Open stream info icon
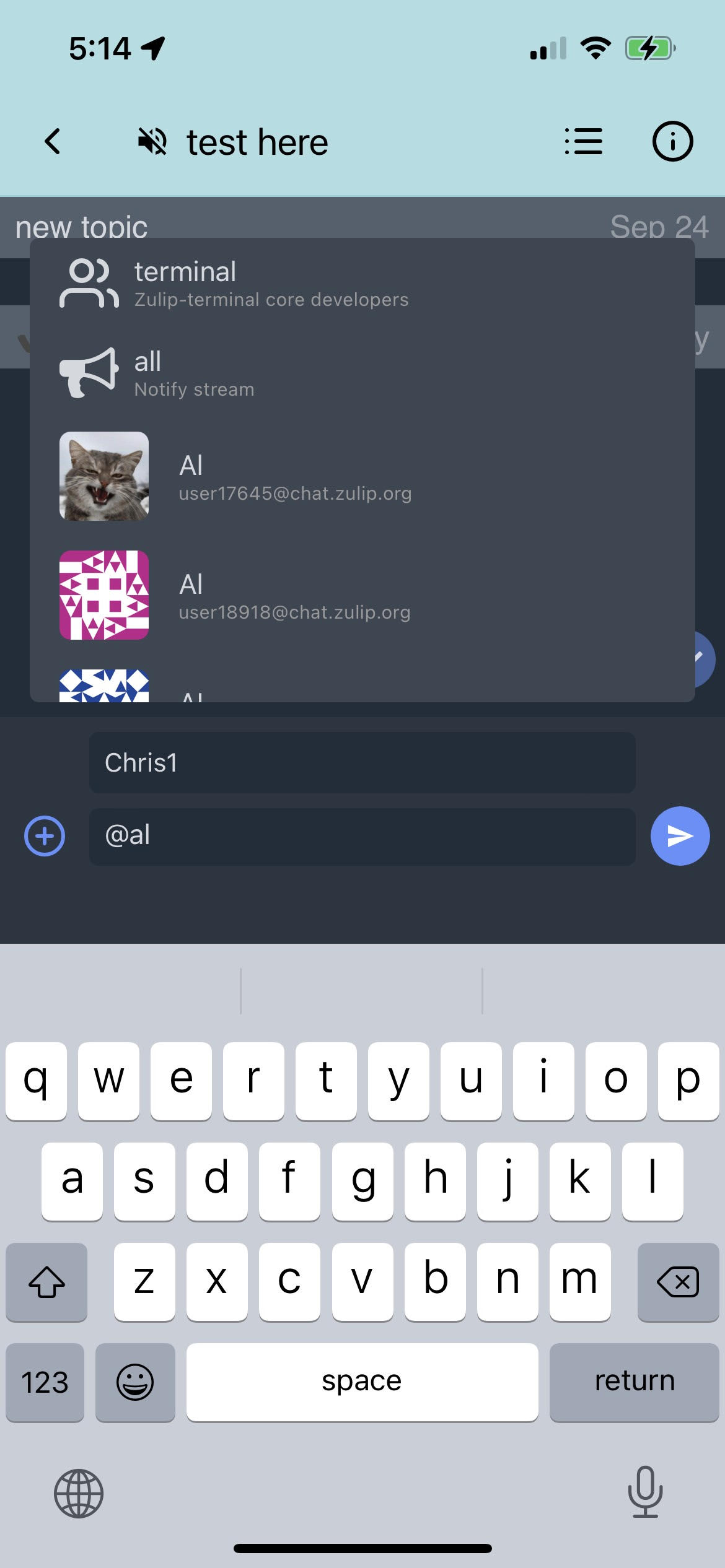 click(672, 141)
